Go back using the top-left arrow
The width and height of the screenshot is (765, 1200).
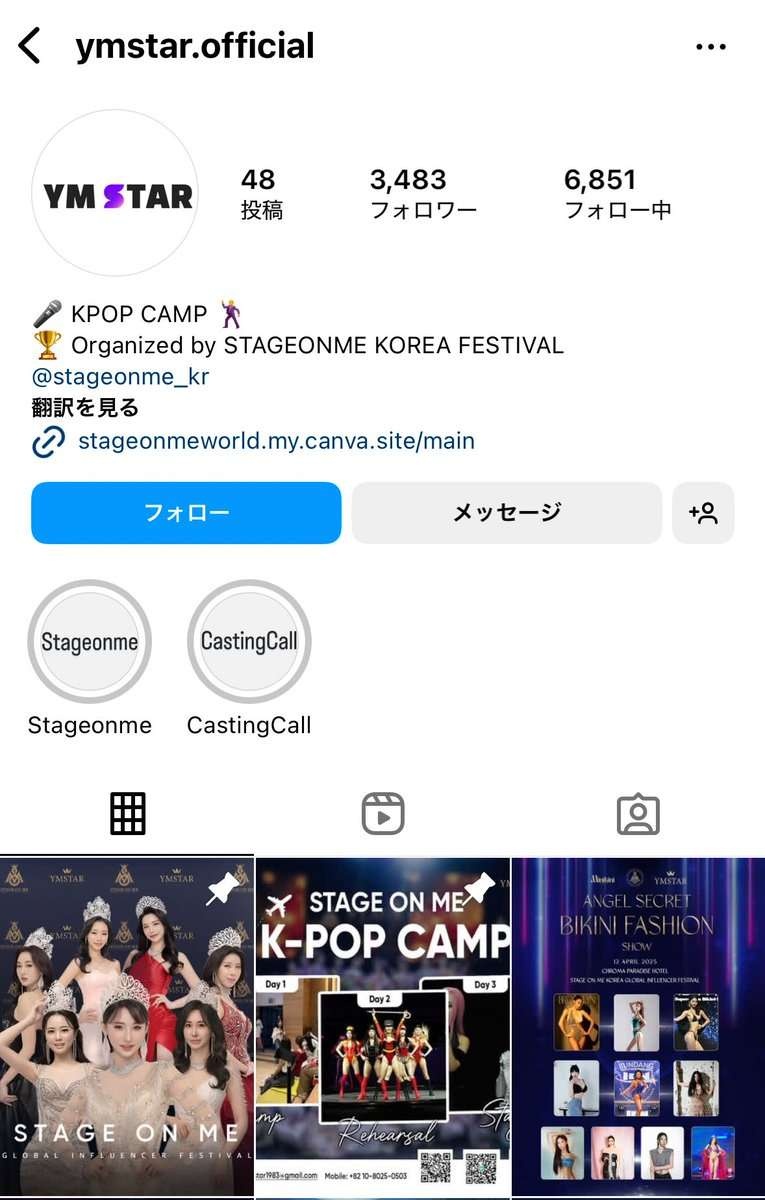coord(30,46)
